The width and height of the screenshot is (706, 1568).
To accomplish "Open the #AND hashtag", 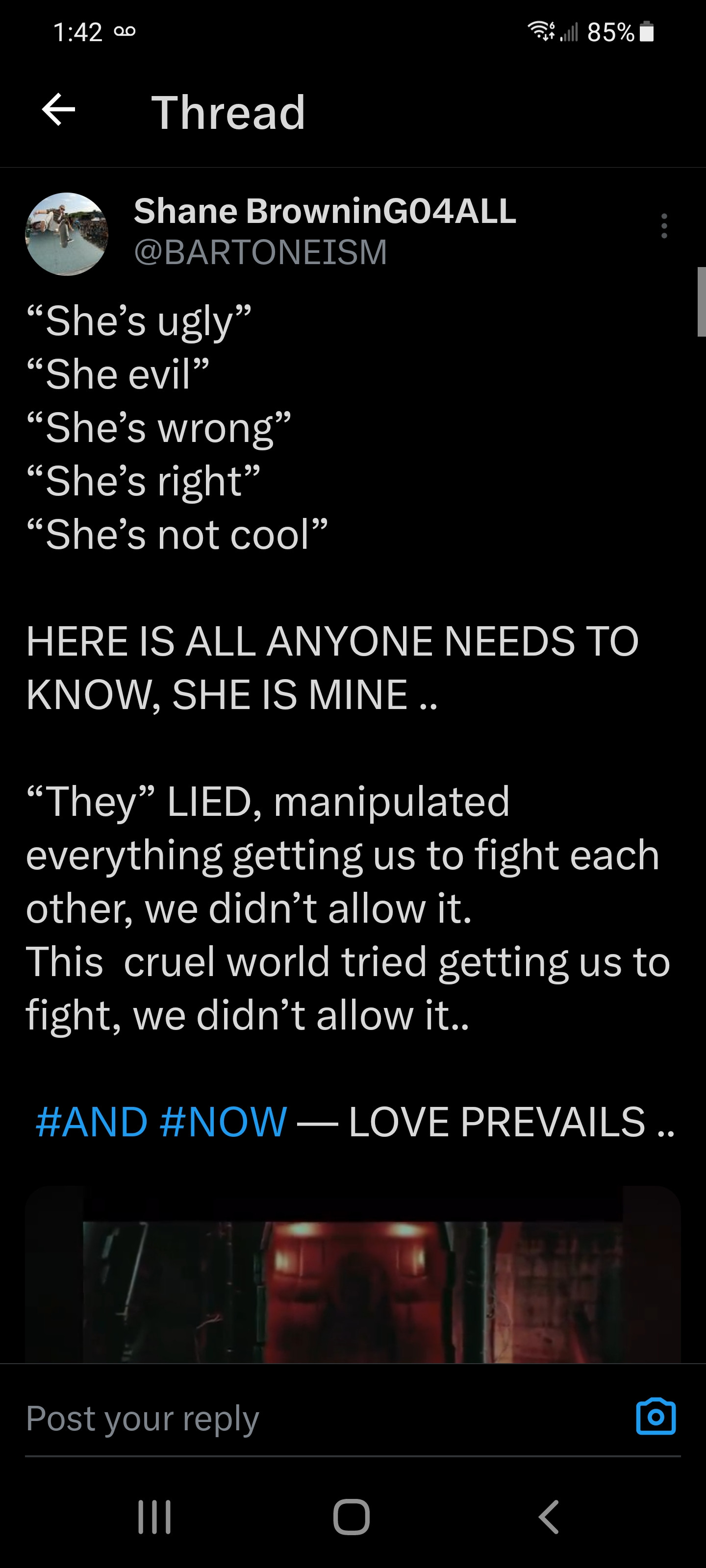I will pos(91,1121).
